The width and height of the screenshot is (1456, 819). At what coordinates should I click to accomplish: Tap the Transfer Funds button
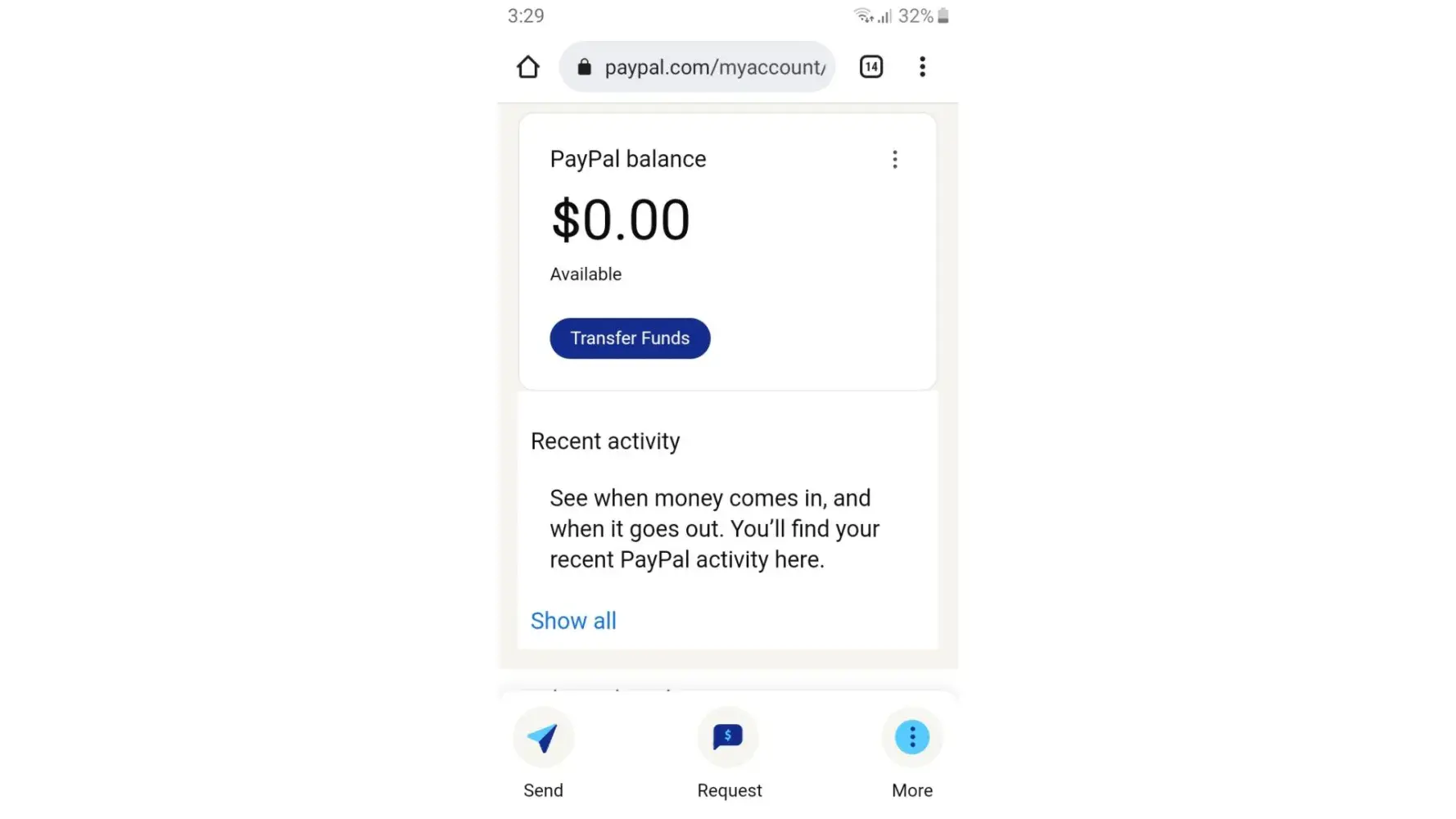pos(630,338)
